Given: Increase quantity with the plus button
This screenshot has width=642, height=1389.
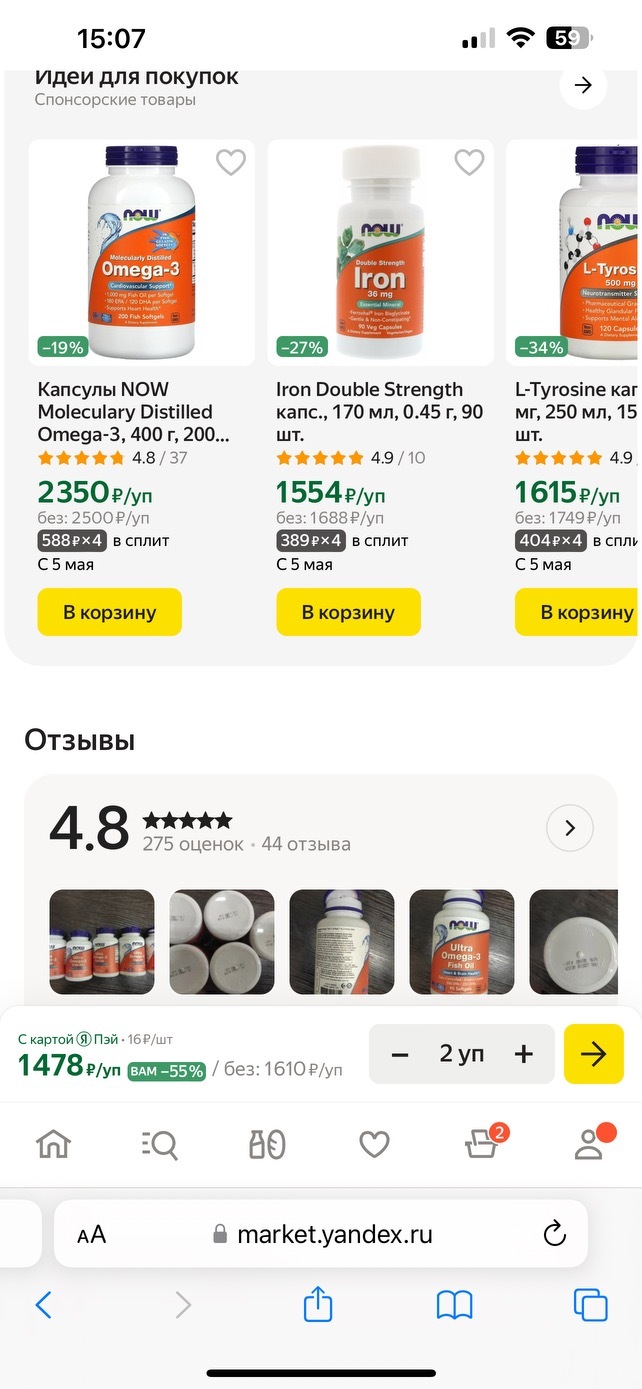Looking at the screenshot, I should click(x=523, y=1054).
